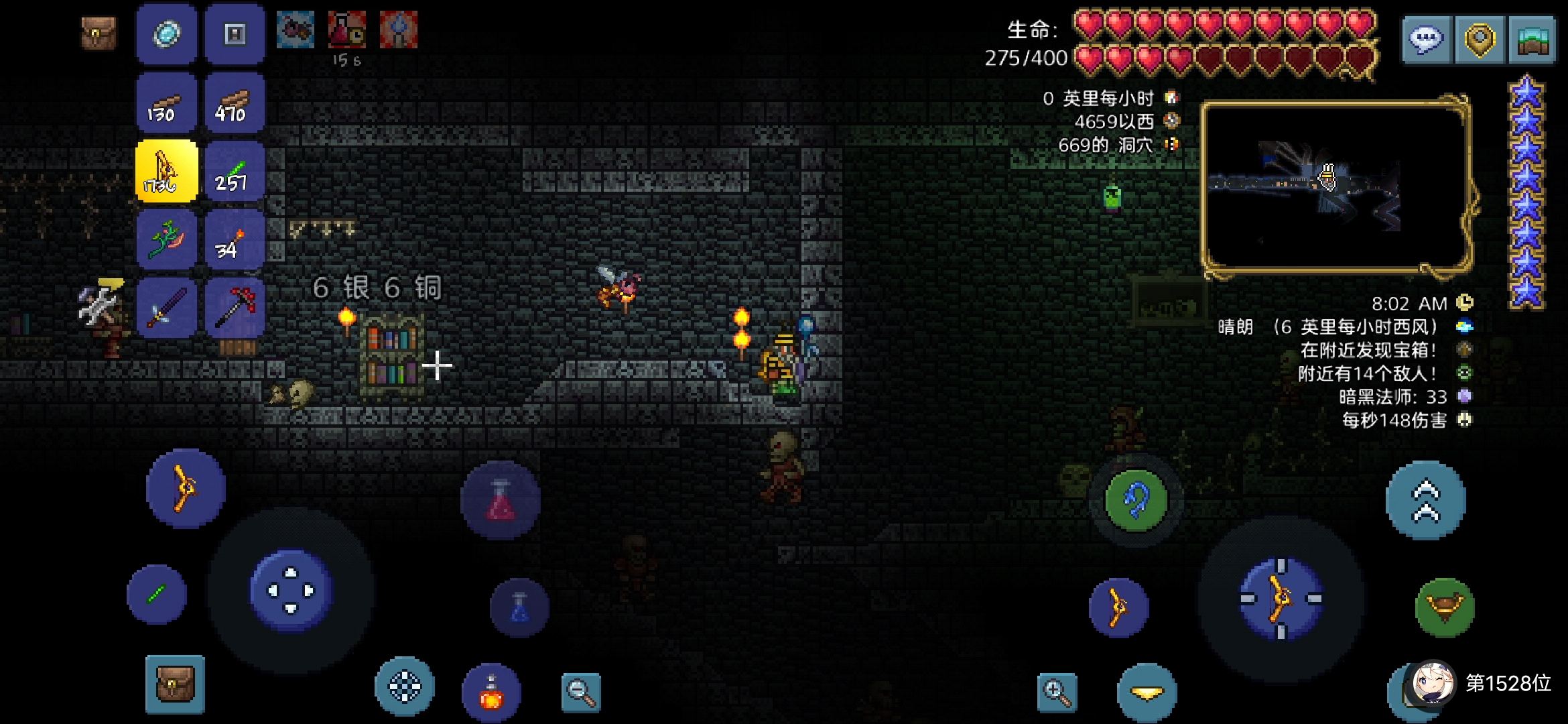Open the chat speech bubble button
The height and width of the screenshot is (724, 1568).
(1426, 40)
